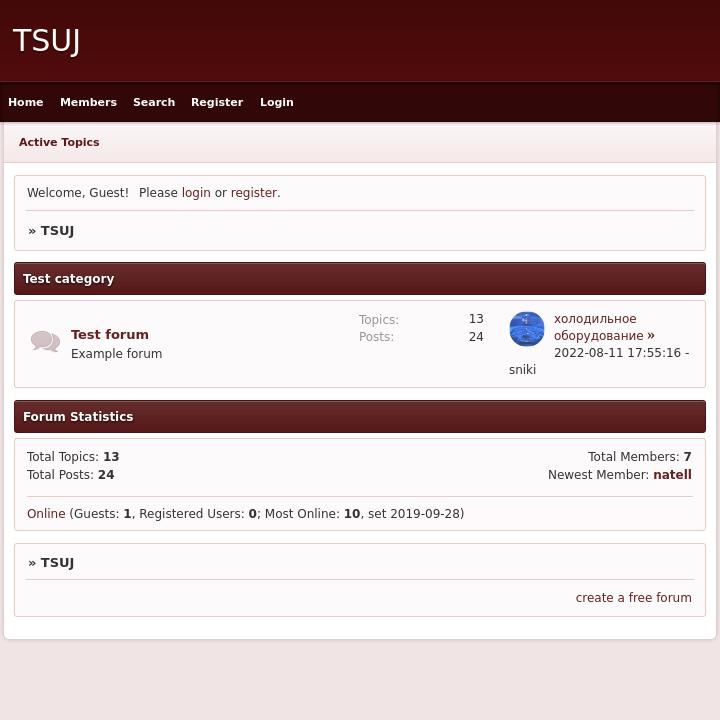Open the Online users list
Image resolution: width=720 pixels, height=720 pixels.
coord(46,514)
